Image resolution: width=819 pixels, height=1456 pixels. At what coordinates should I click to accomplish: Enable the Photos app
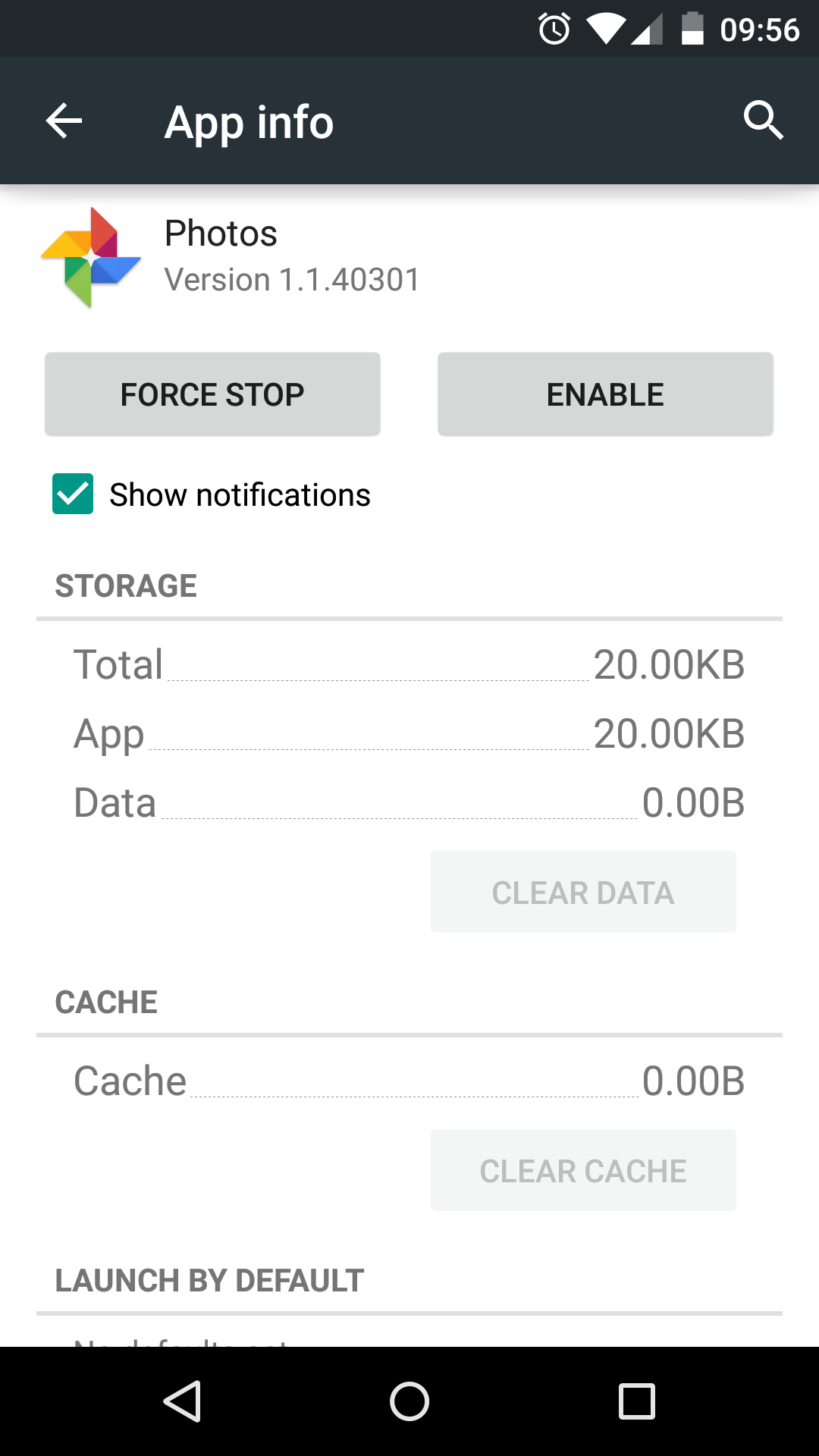pos(605,394)
